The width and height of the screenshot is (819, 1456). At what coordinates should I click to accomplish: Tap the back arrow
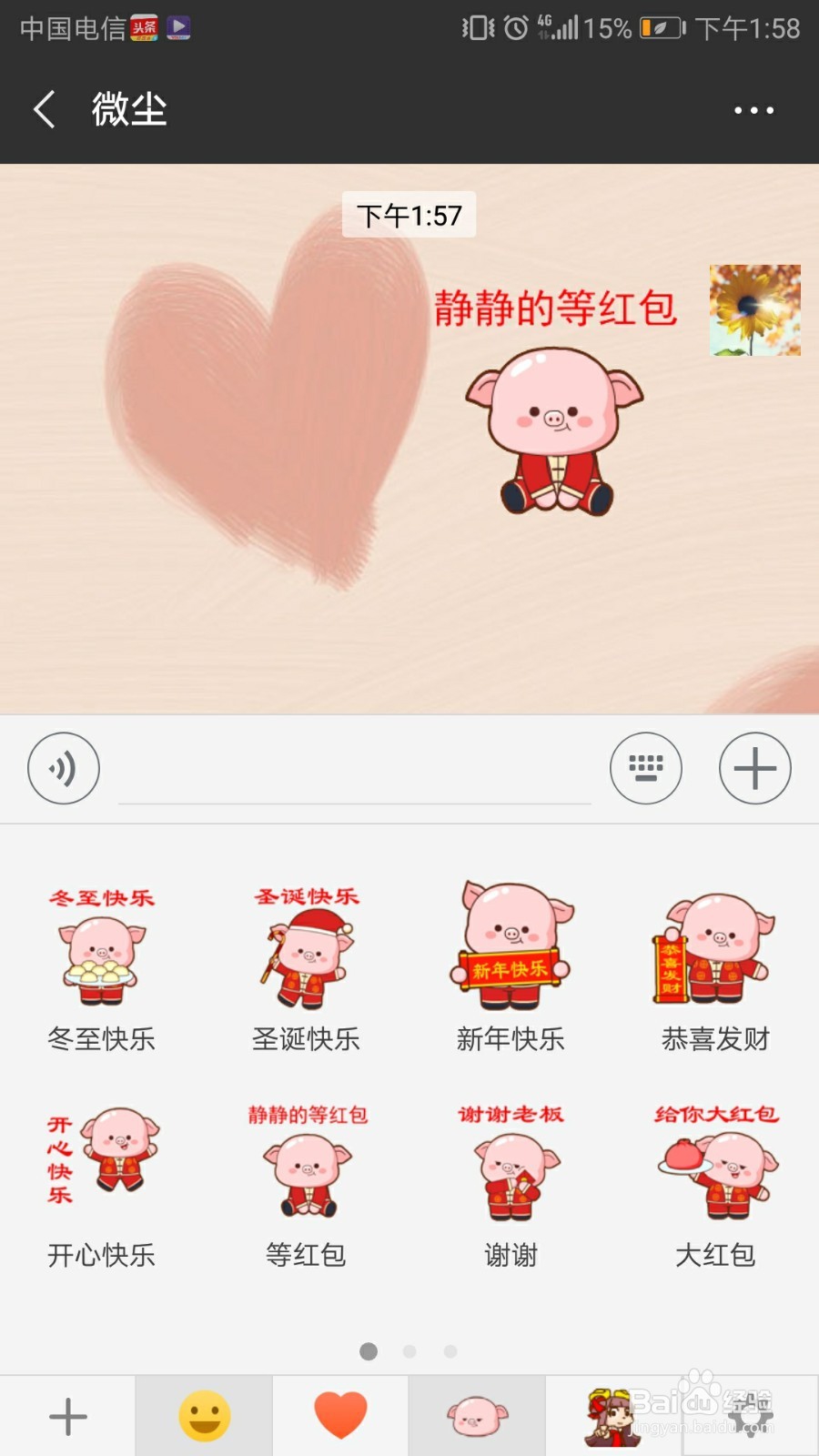click(45, 108)
